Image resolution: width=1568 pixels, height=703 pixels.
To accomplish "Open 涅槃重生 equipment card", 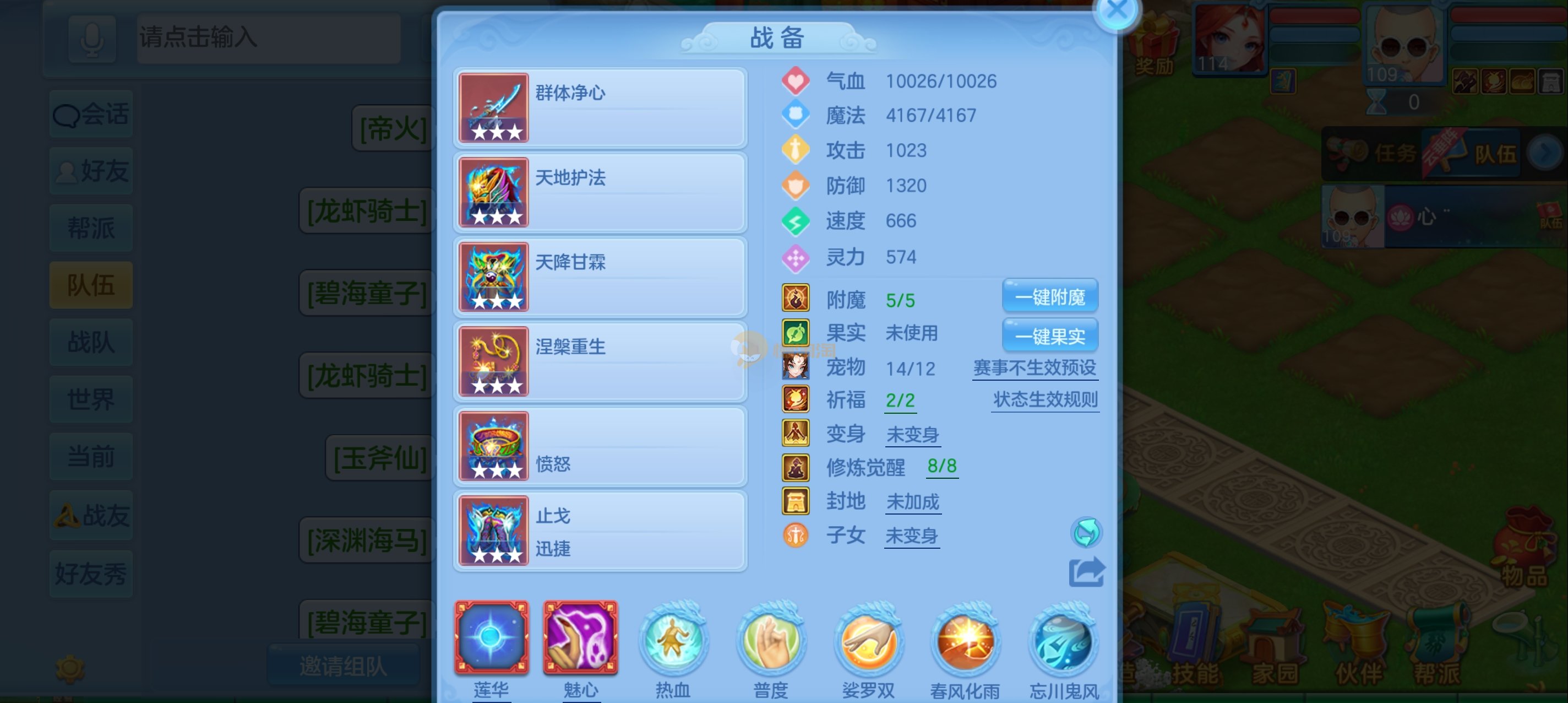I will [x=600, y=361].
